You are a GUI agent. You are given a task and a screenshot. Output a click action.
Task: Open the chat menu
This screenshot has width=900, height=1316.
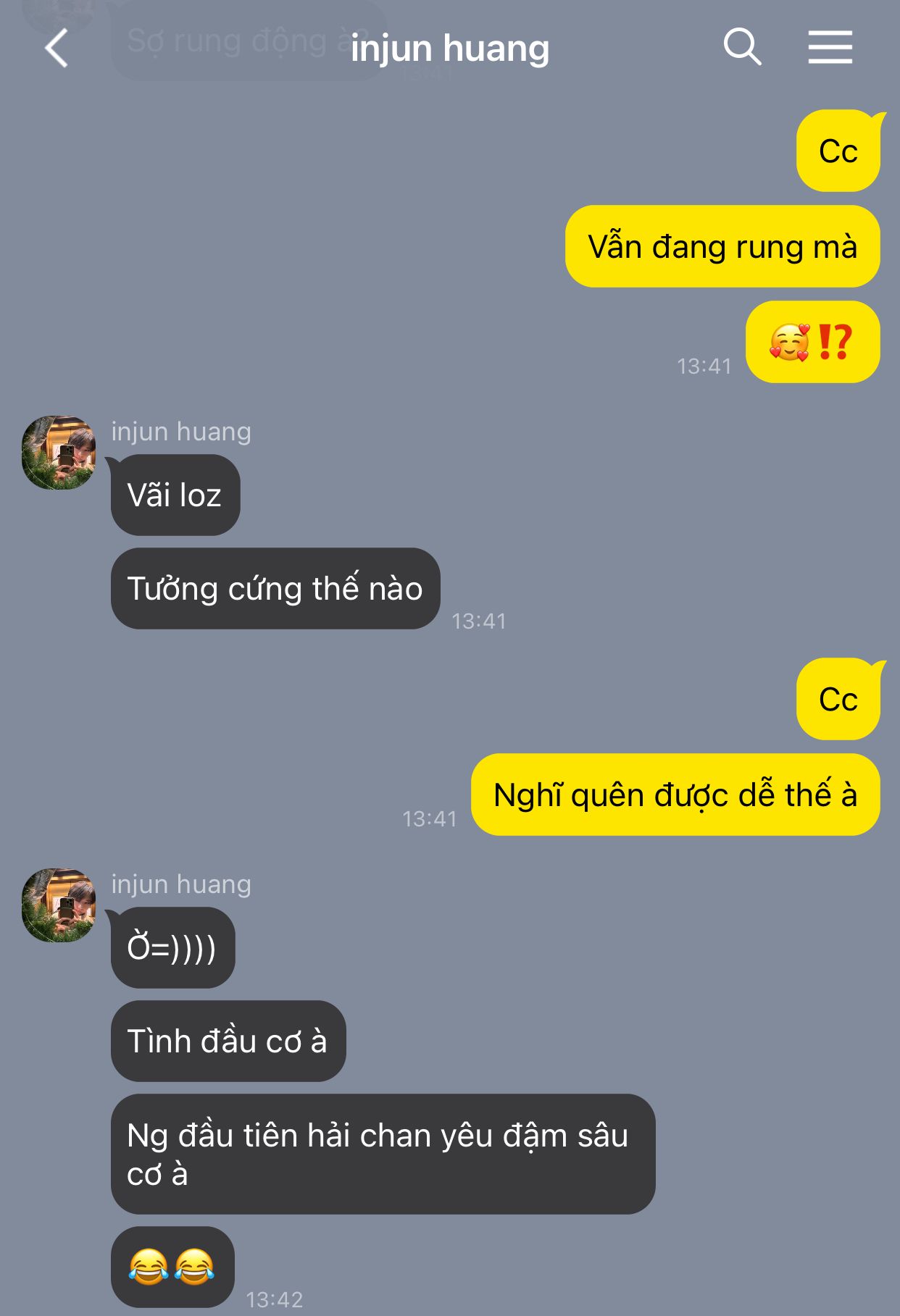[x=830, y=48]
